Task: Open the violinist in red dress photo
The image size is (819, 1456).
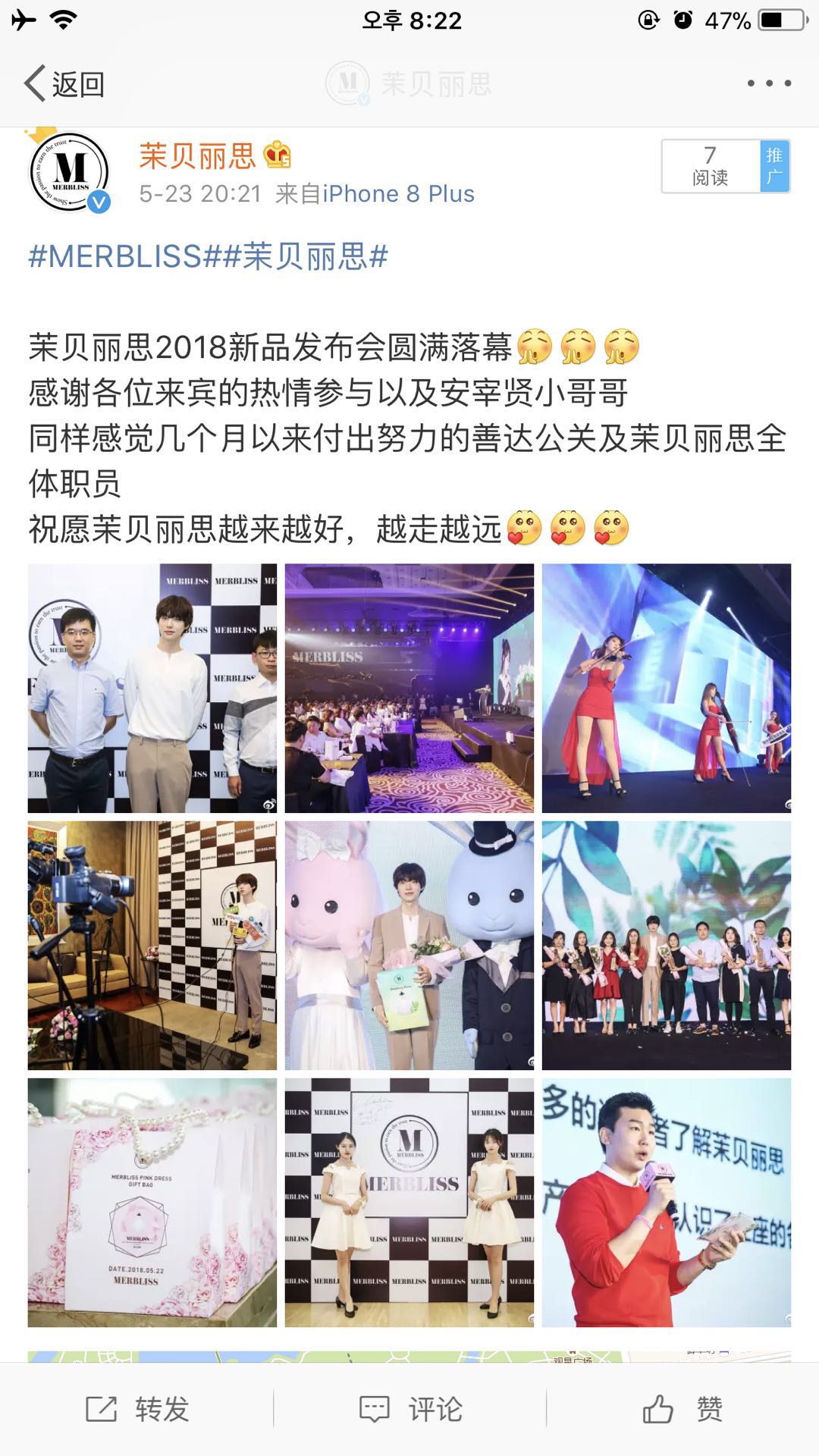Action: tap(666, 688)
